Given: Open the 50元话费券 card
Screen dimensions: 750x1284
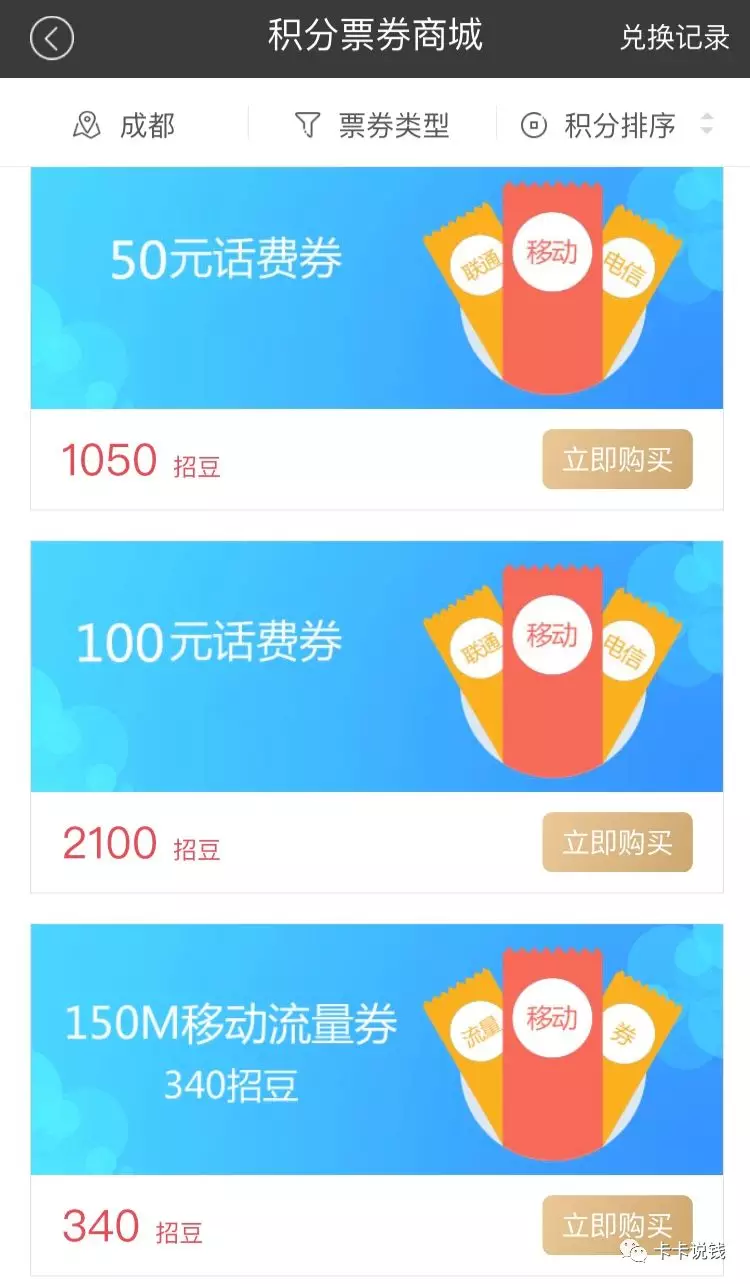Looking at the screenshot, I should click(x=376, y=288).
